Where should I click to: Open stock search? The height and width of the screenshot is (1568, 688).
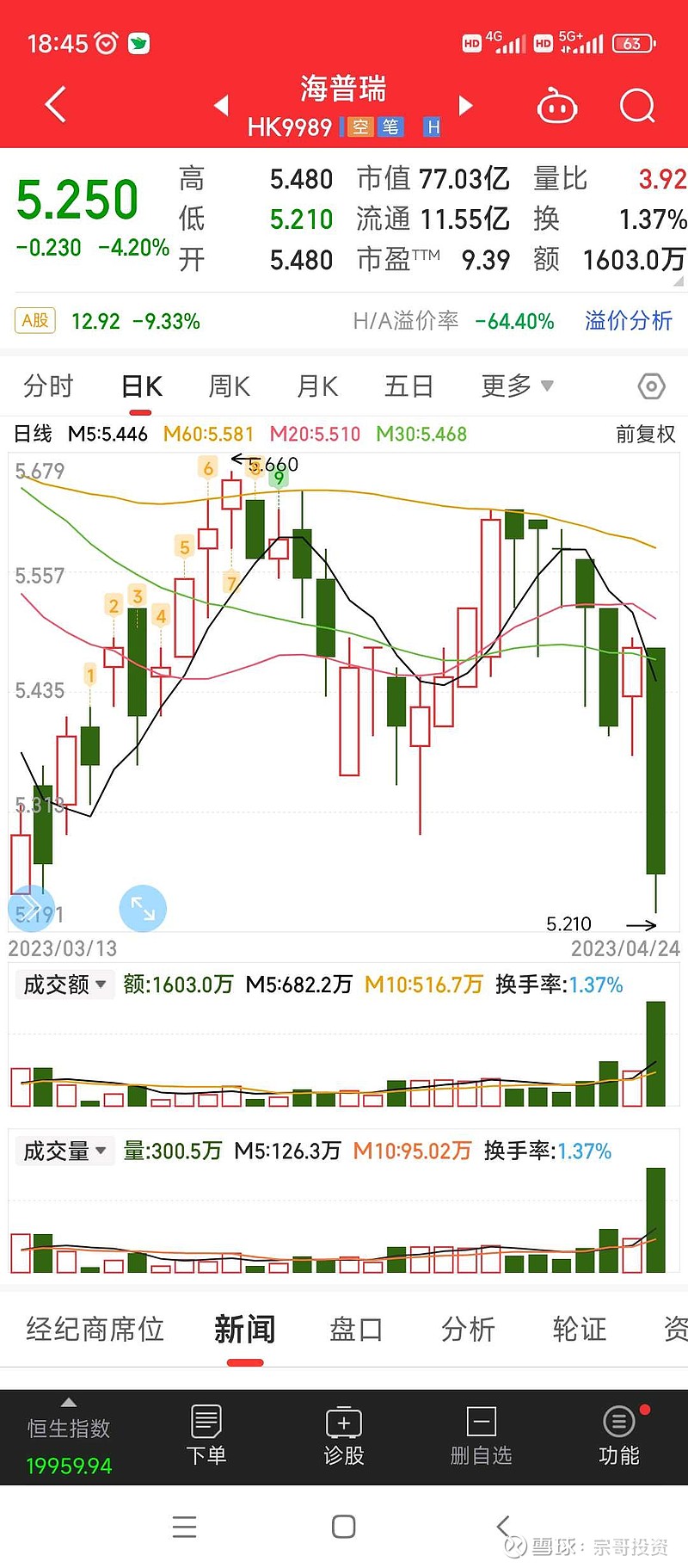tap(637, 106)
